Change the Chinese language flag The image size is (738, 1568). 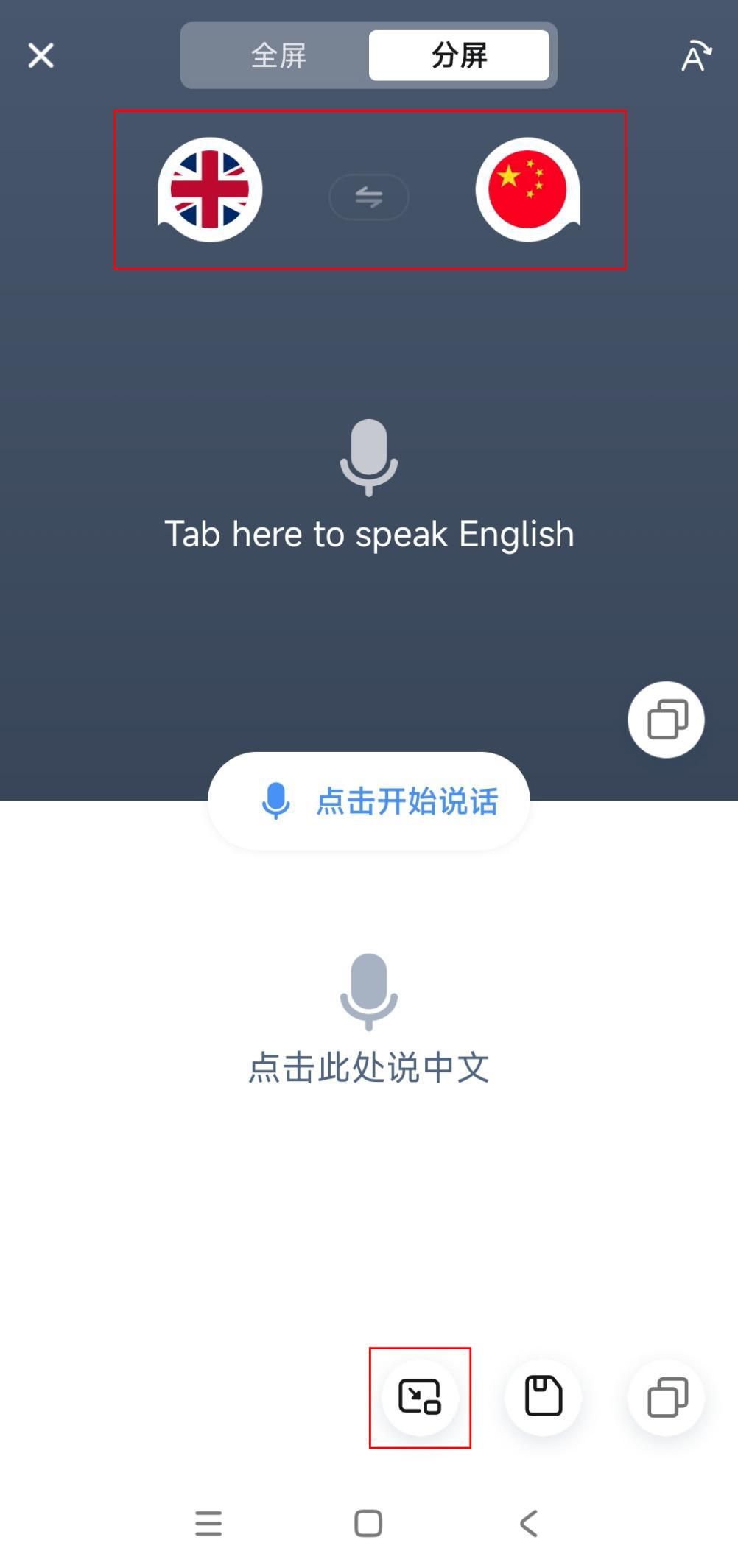click(x=527, y=189)
